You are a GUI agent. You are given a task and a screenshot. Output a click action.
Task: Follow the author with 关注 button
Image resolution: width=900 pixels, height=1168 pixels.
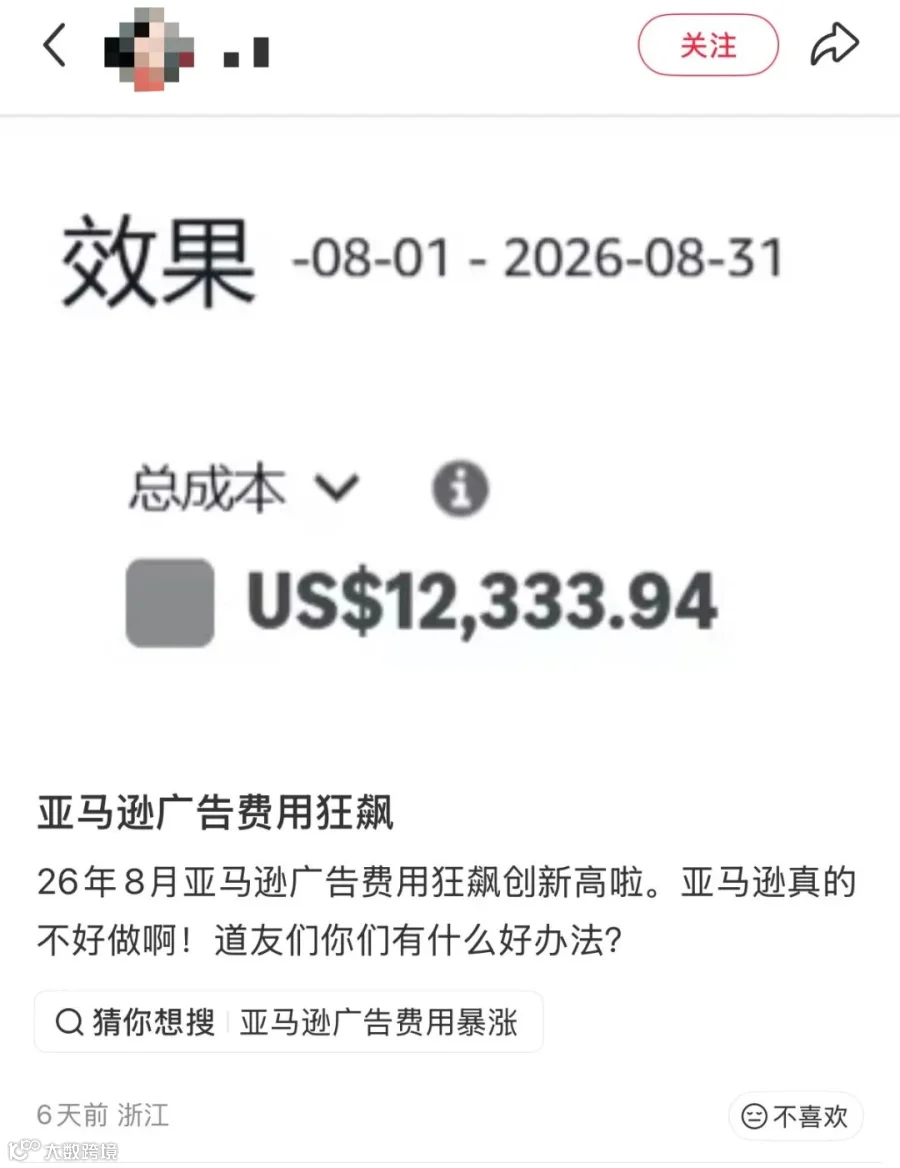pos(708,45)
